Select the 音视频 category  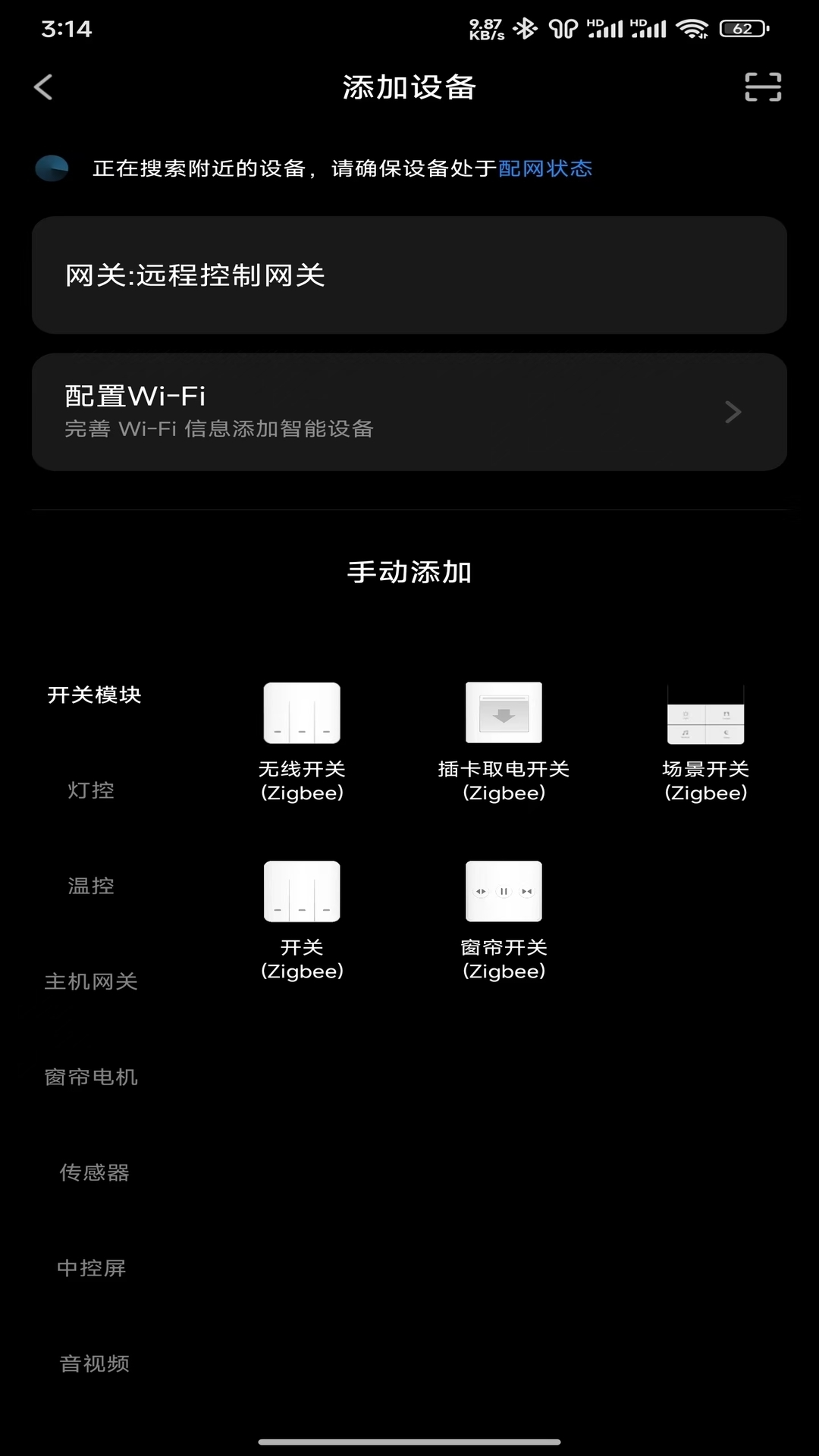(x=94, y=1363)
